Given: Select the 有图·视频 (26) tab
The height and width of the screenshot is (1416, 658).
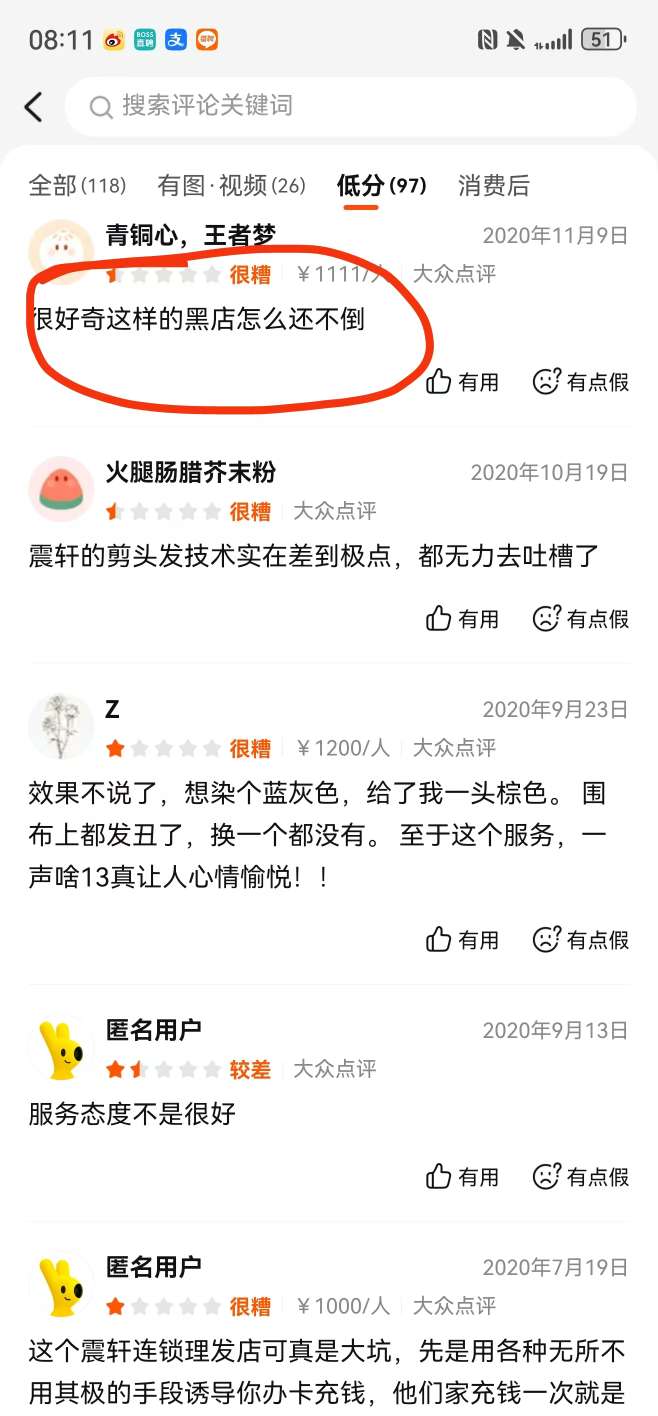Looking at the screenshot, I should click(231, 185).
